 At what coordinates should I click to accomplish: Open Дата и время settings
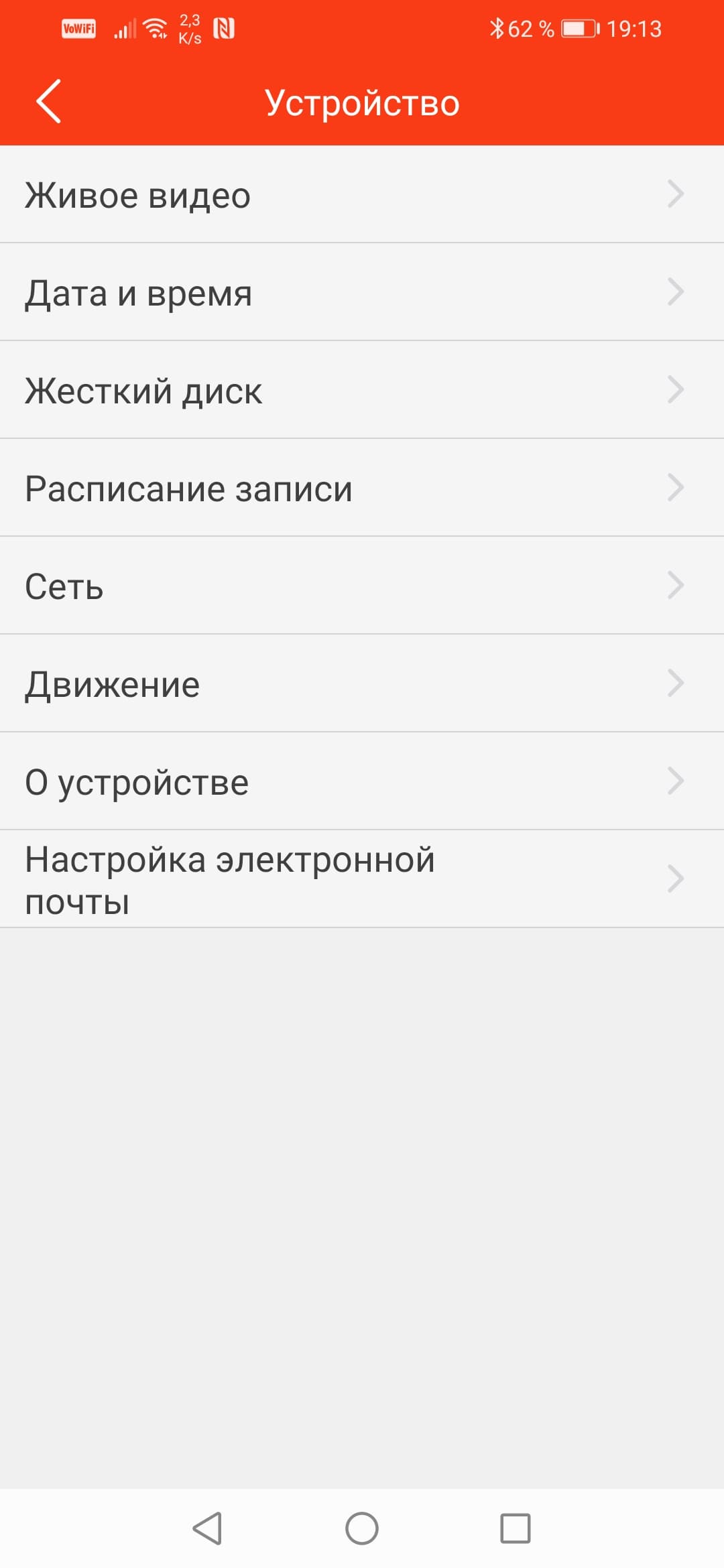click(x=362, y=293)
